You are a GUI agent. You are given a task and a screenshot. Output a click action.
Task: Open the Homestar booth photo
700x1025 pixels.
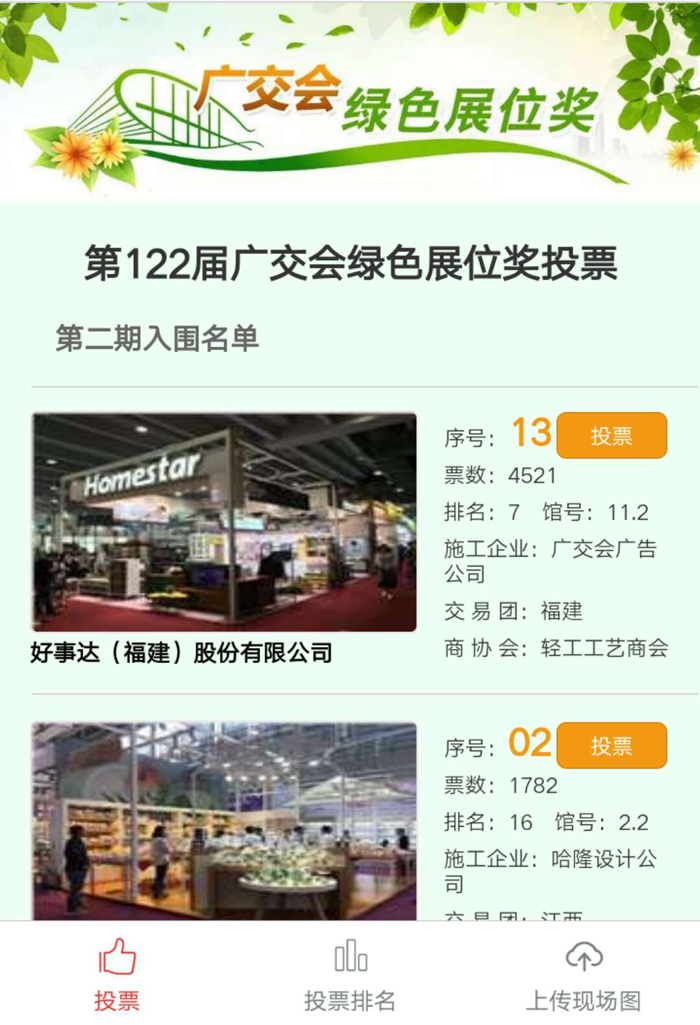(224, 522)
